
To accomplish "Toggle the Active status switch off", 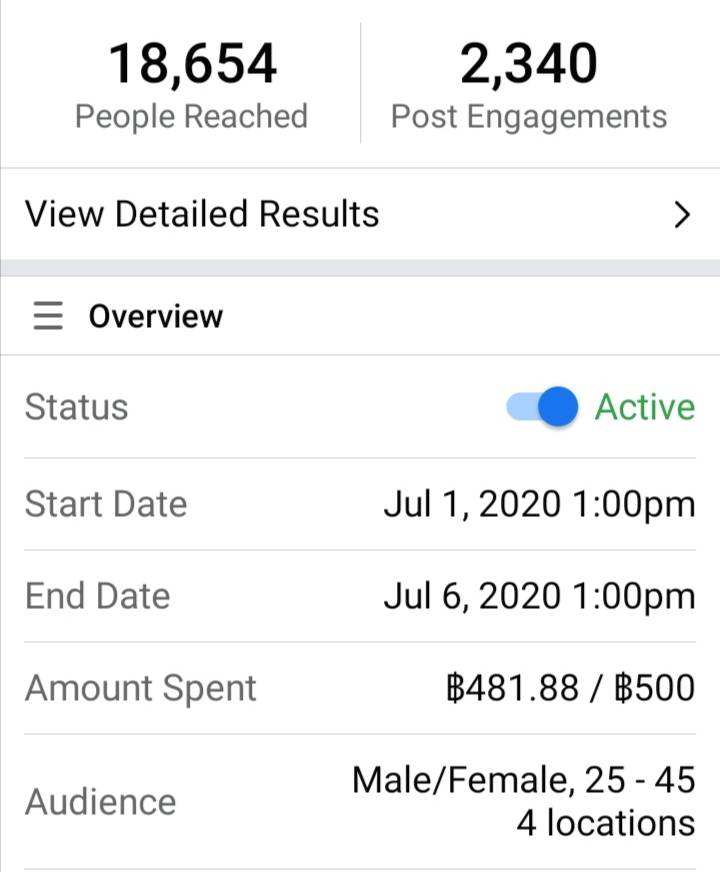I will click(543, 407).
